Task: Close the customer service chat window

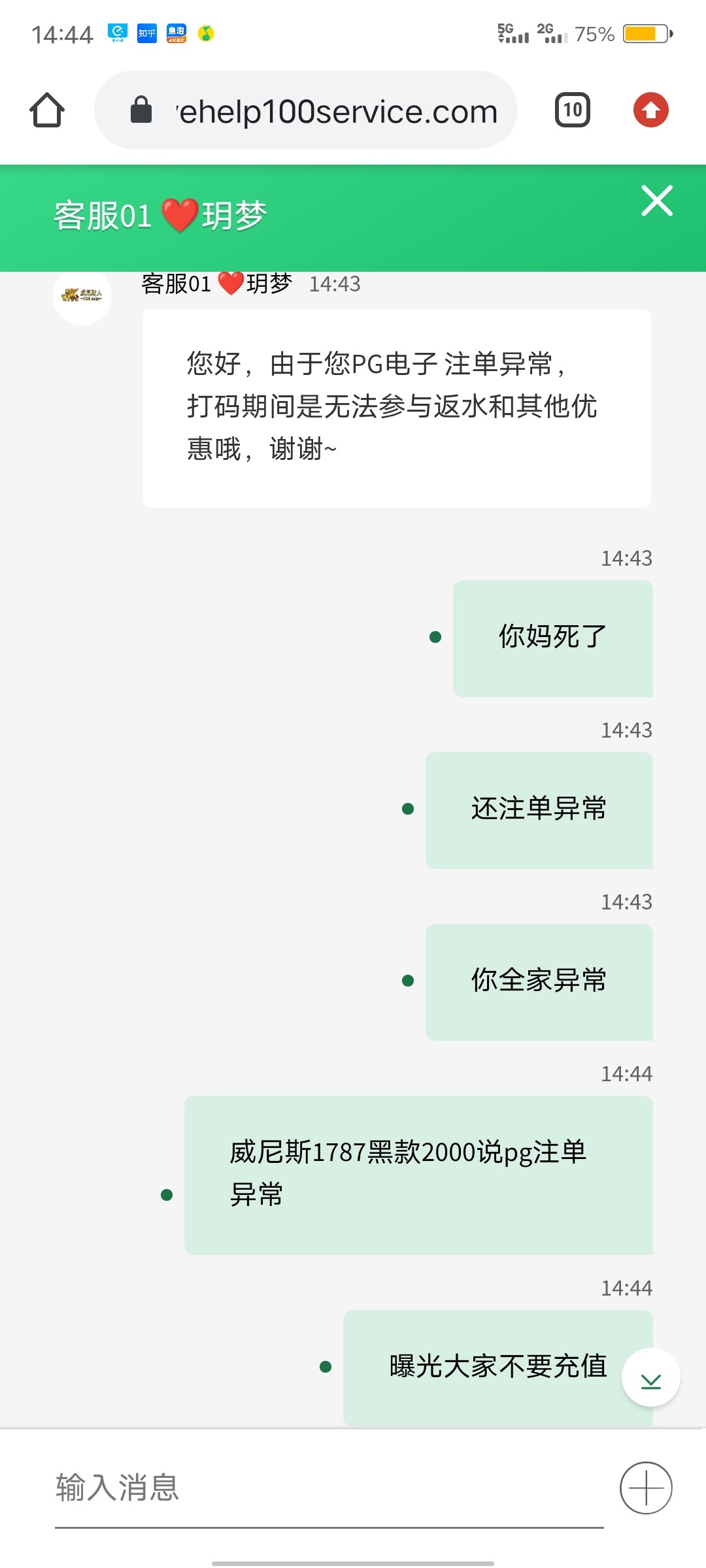Action: (656, 201)
